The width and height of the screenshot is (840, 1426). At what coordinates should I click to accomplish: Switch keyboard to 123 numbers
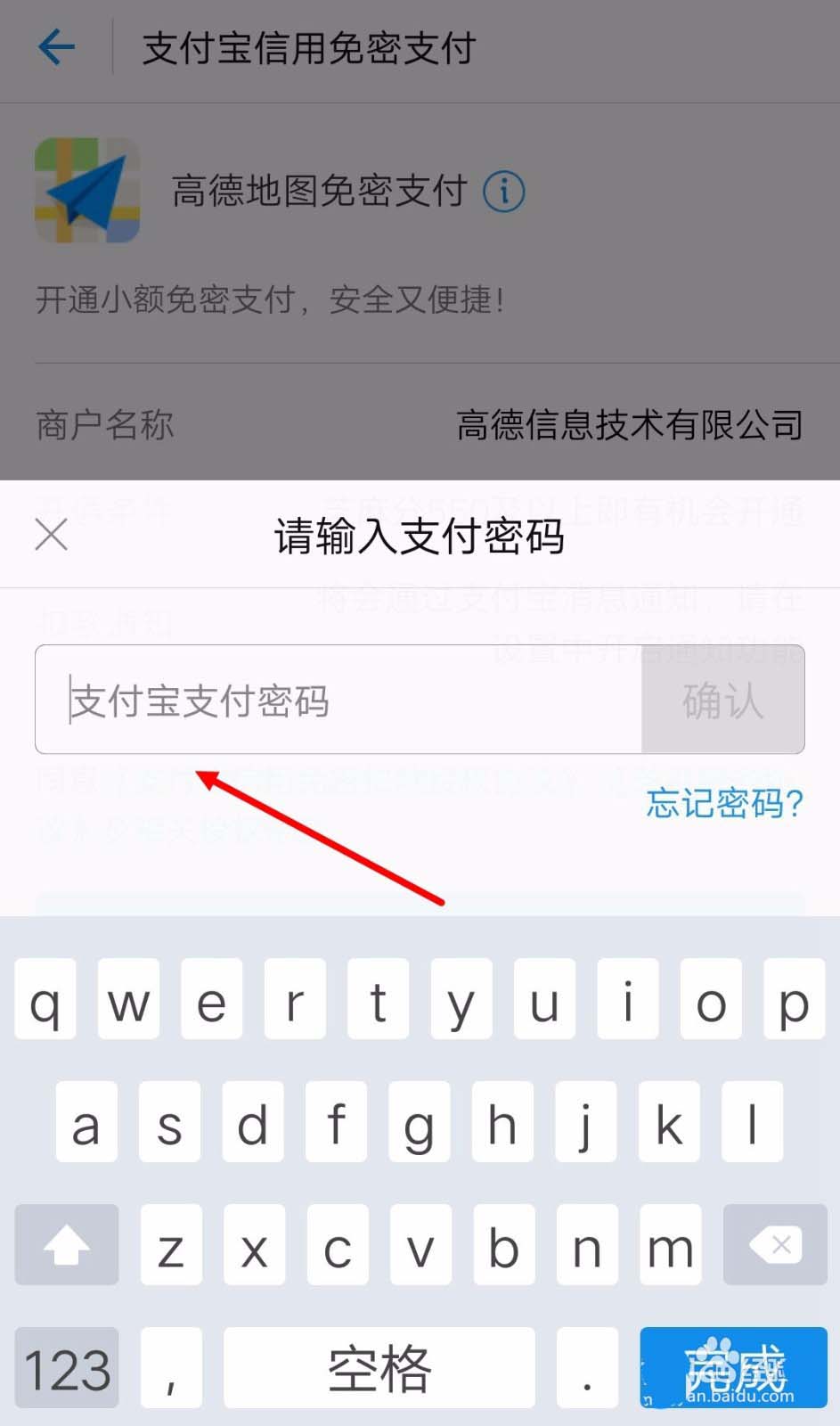67,1367
